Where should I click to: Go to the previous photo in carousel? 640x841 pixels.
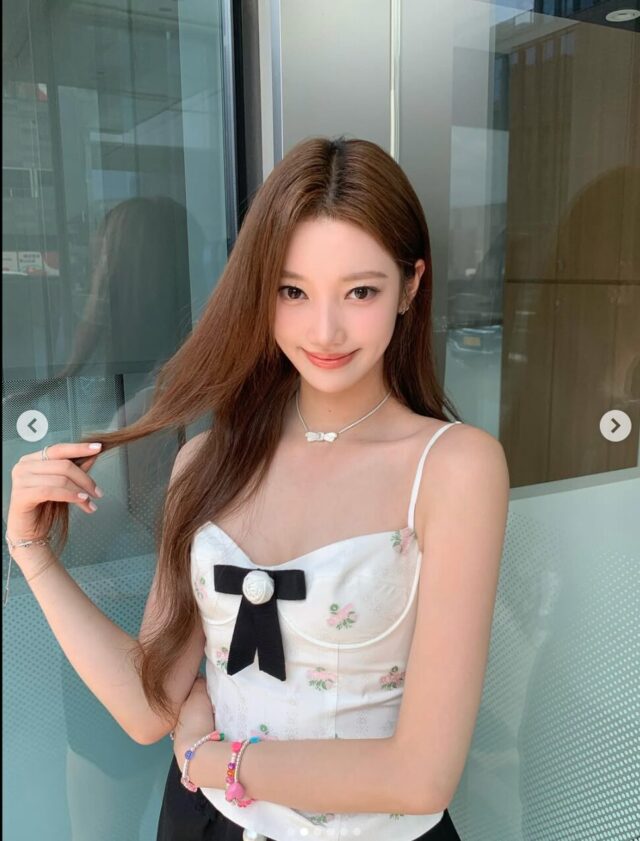point(32,426)
